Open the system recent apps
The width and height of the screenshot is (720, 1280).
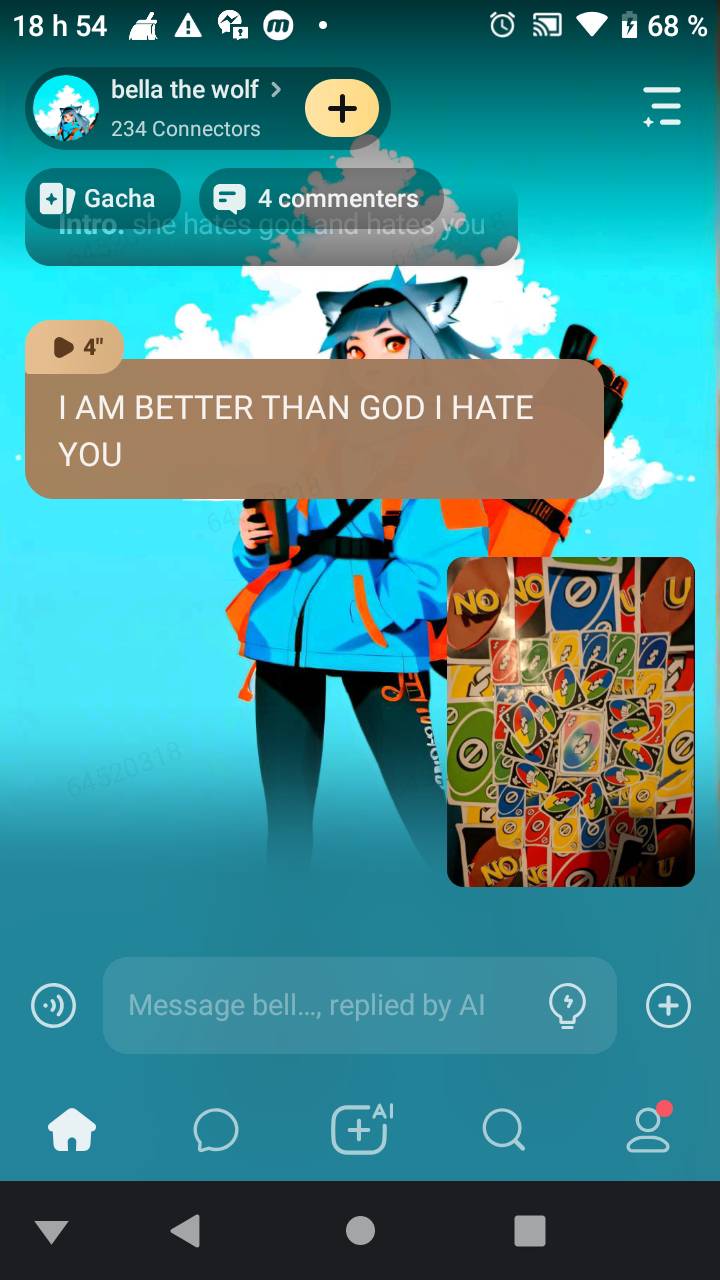click(530, 1230)
